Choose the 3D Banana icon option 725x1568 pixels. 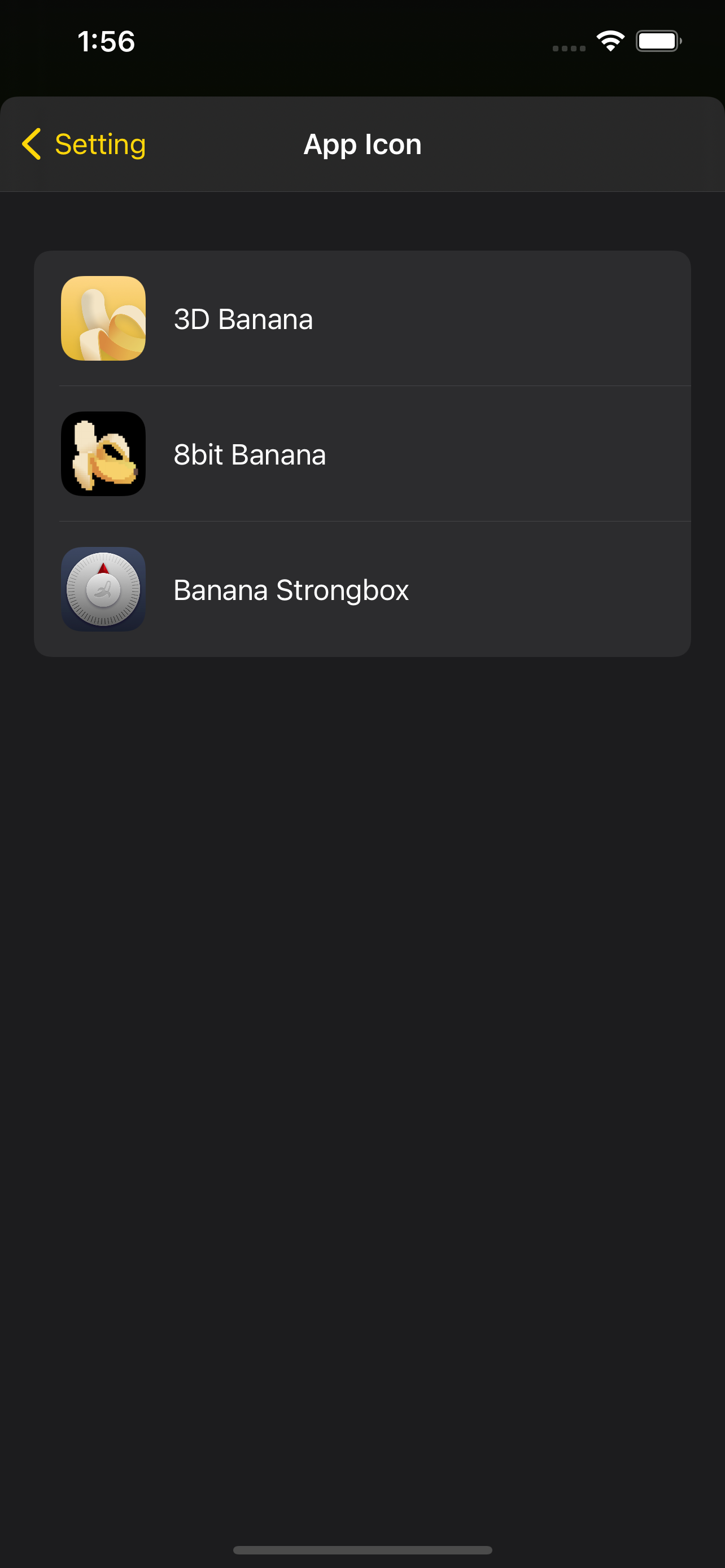363,318
